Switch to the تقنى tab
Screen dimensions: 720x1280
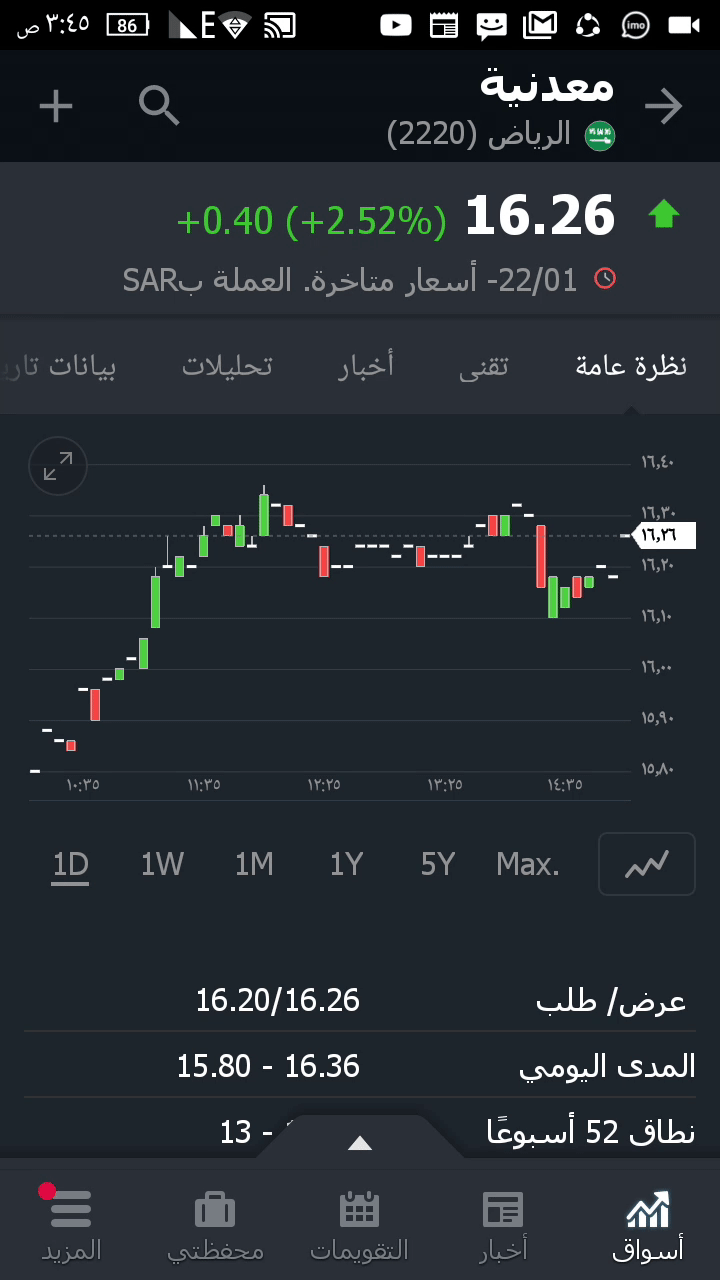pyautogui.click(x=483, y=366)
